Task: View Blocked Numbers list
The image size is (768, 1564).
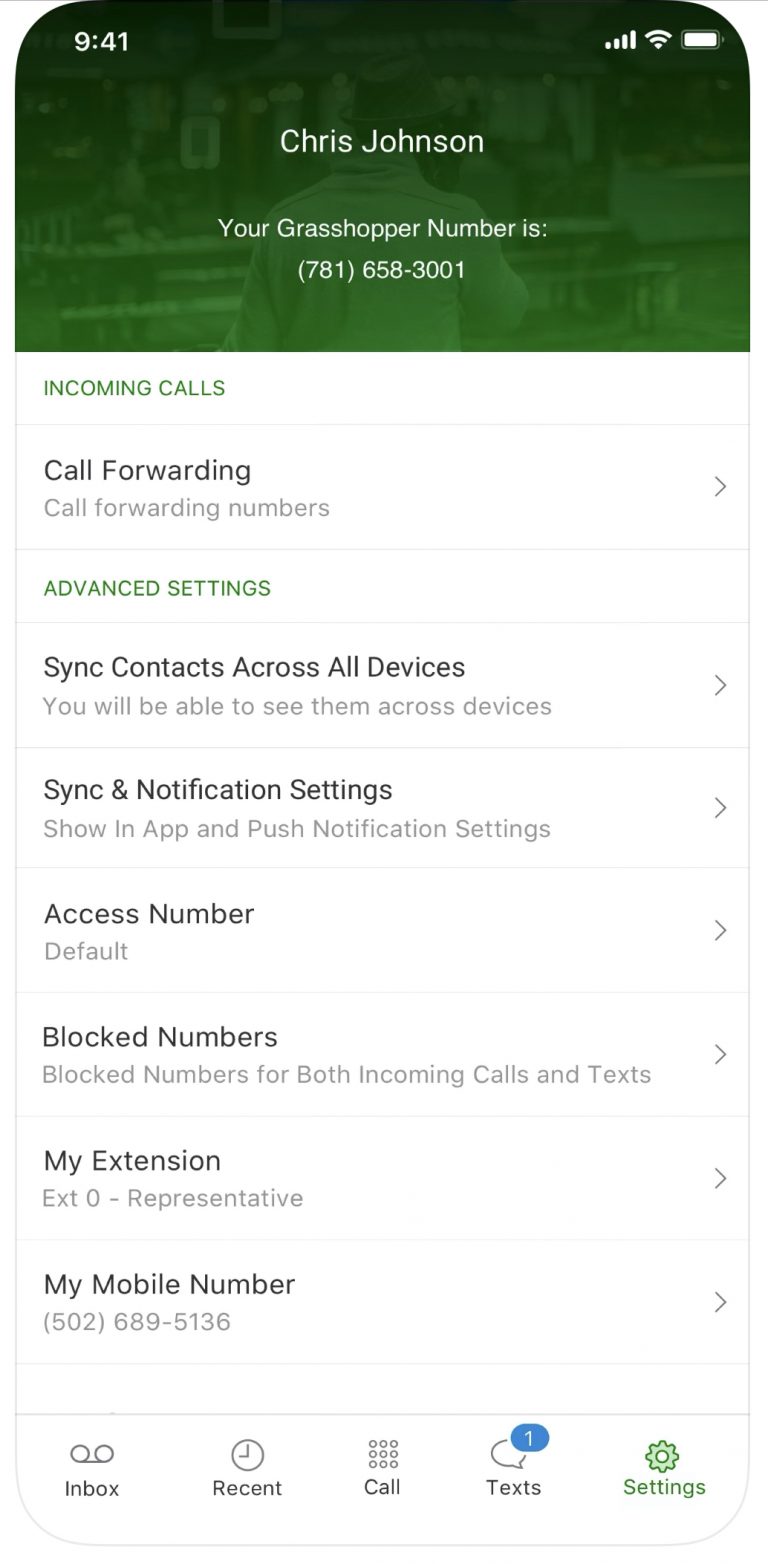Action: tap(382, 1054)
